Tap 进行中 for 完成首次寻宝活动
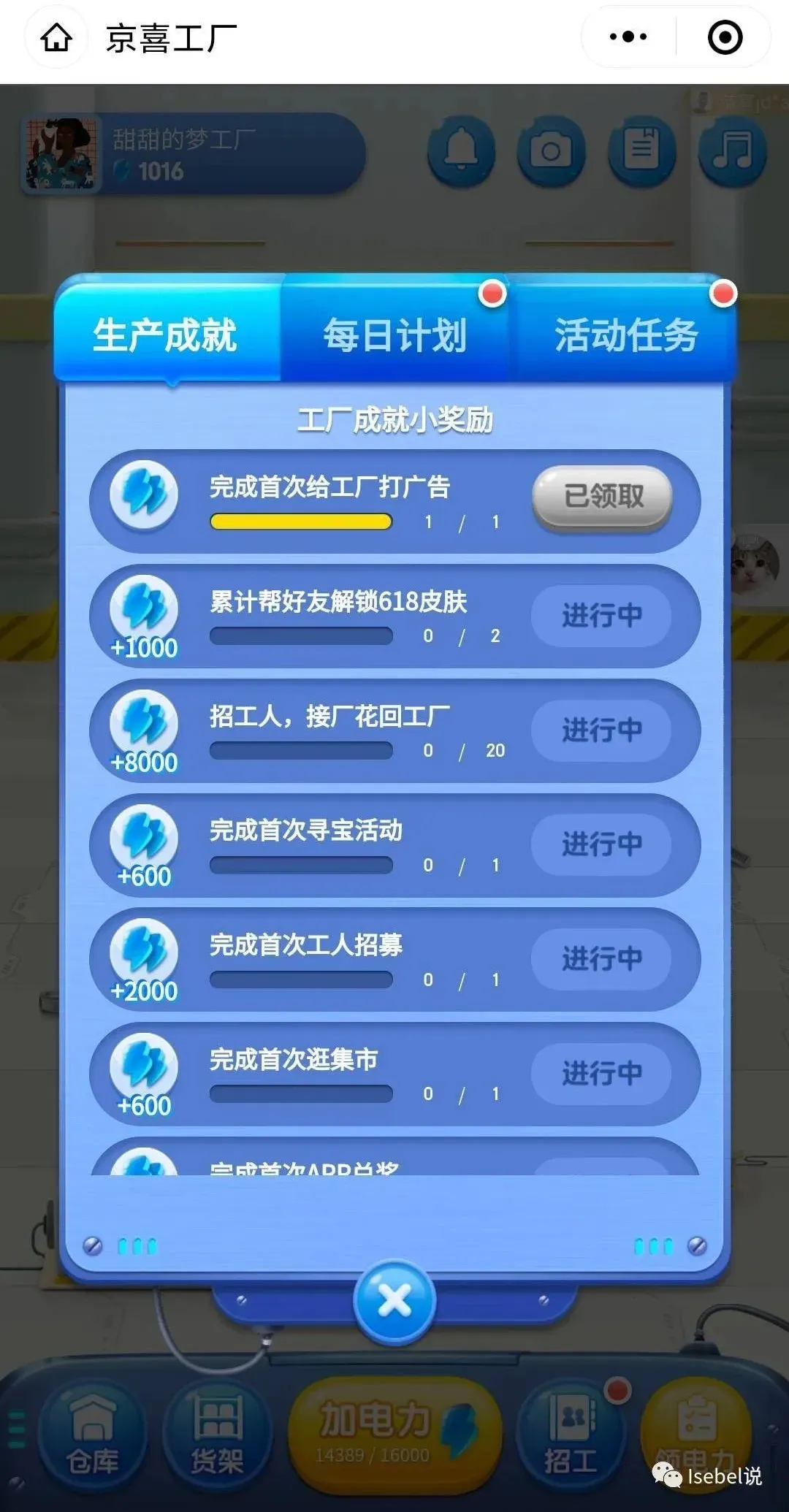The image size is (789, 1512). (601, 844)
